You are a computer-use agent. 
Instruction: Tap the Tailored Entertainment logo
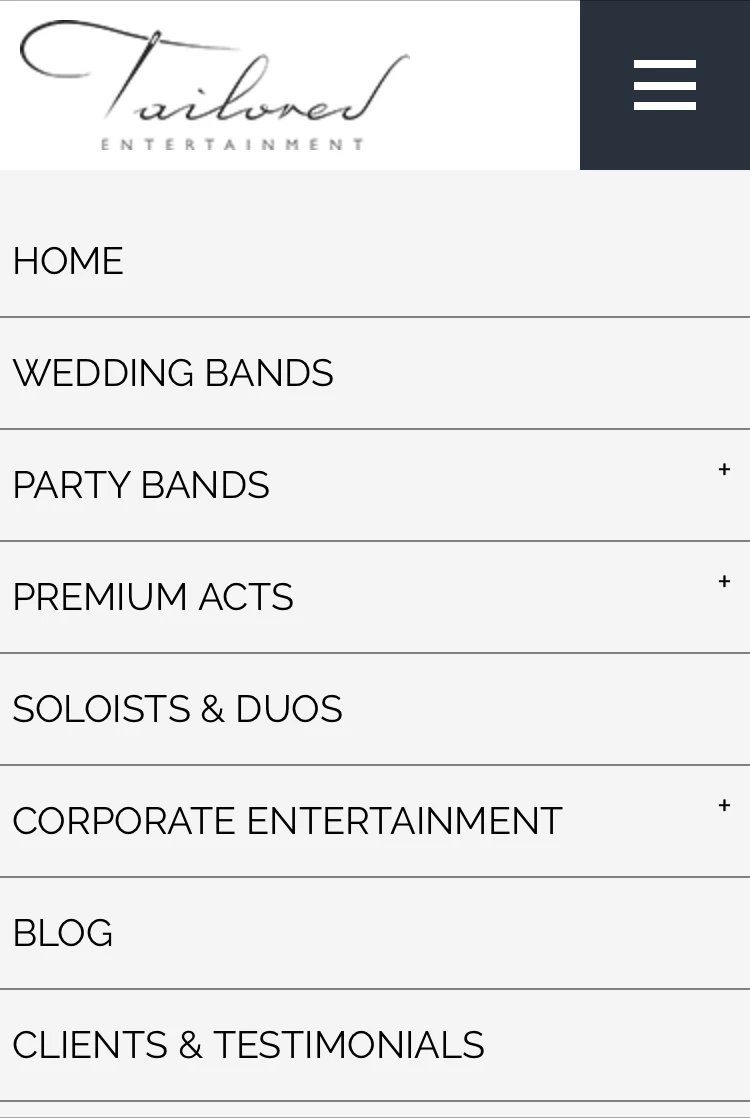click(x=214, y=85)
